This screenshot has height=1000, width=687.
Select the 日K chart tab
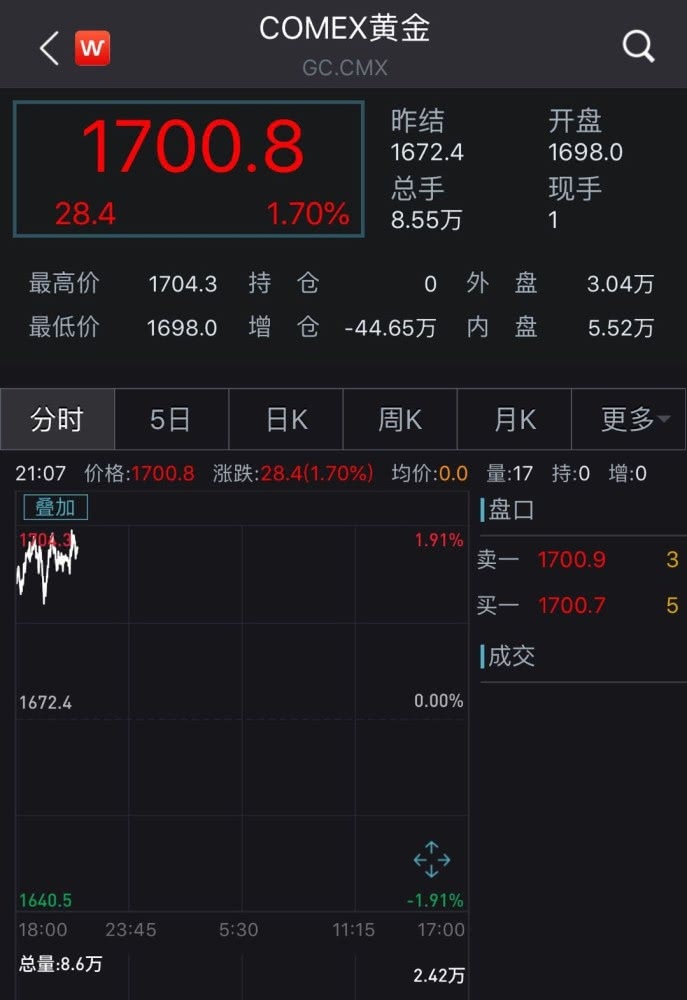(x=286, y=419)
